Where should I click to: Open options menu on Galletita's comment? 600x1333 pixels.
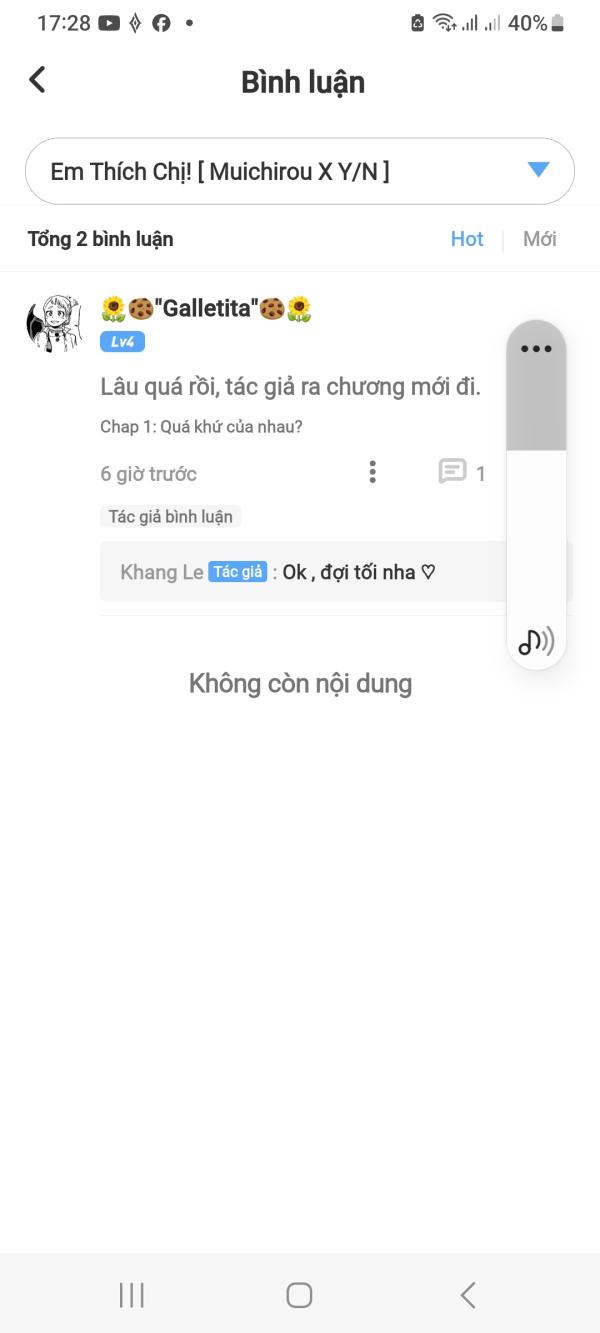[x=373, y=472]
